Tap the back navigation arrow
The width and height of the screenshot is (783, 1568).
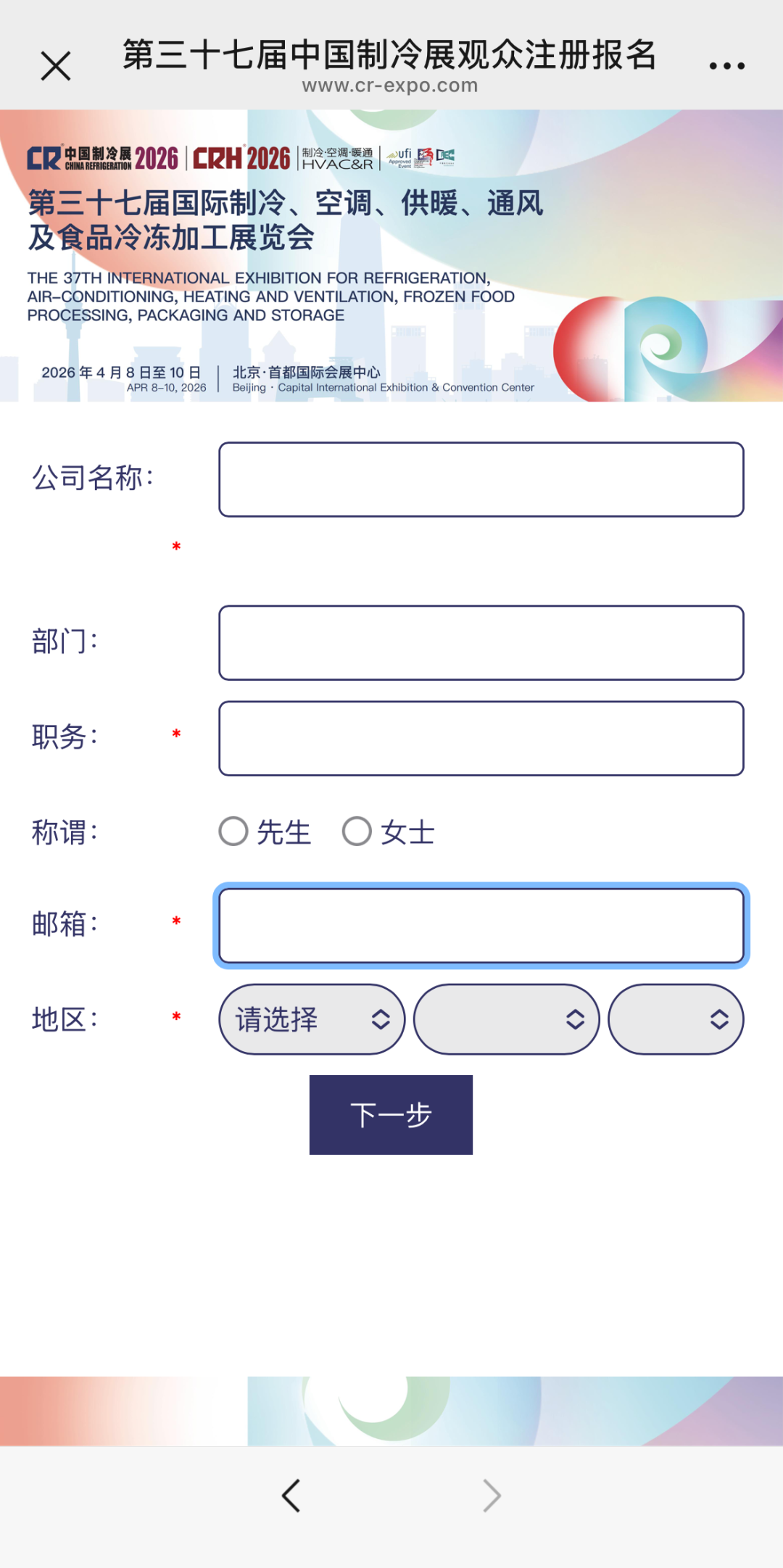click(291, 1495)
